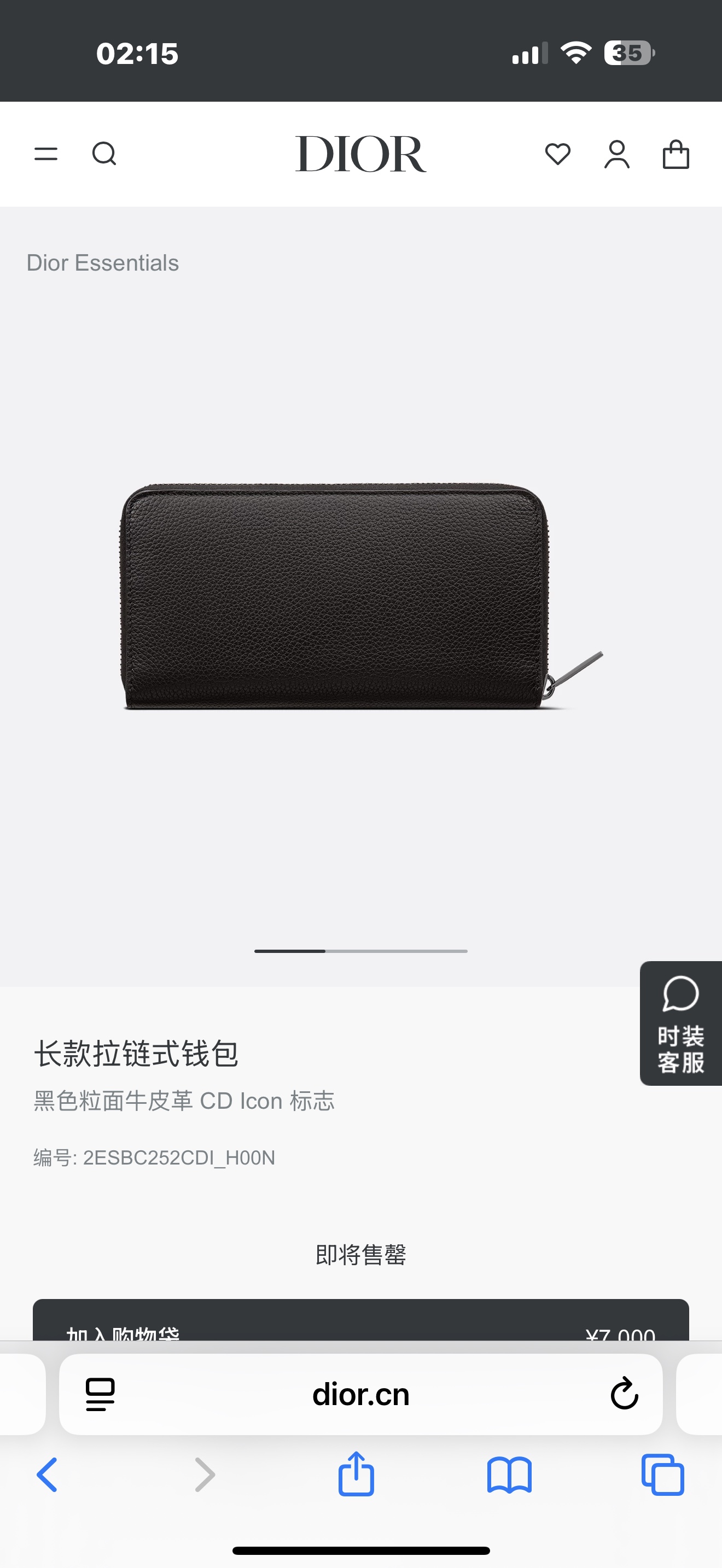
Task: Tap 加入购物袋 to add to bag
Action: (x=361, y=1320)
